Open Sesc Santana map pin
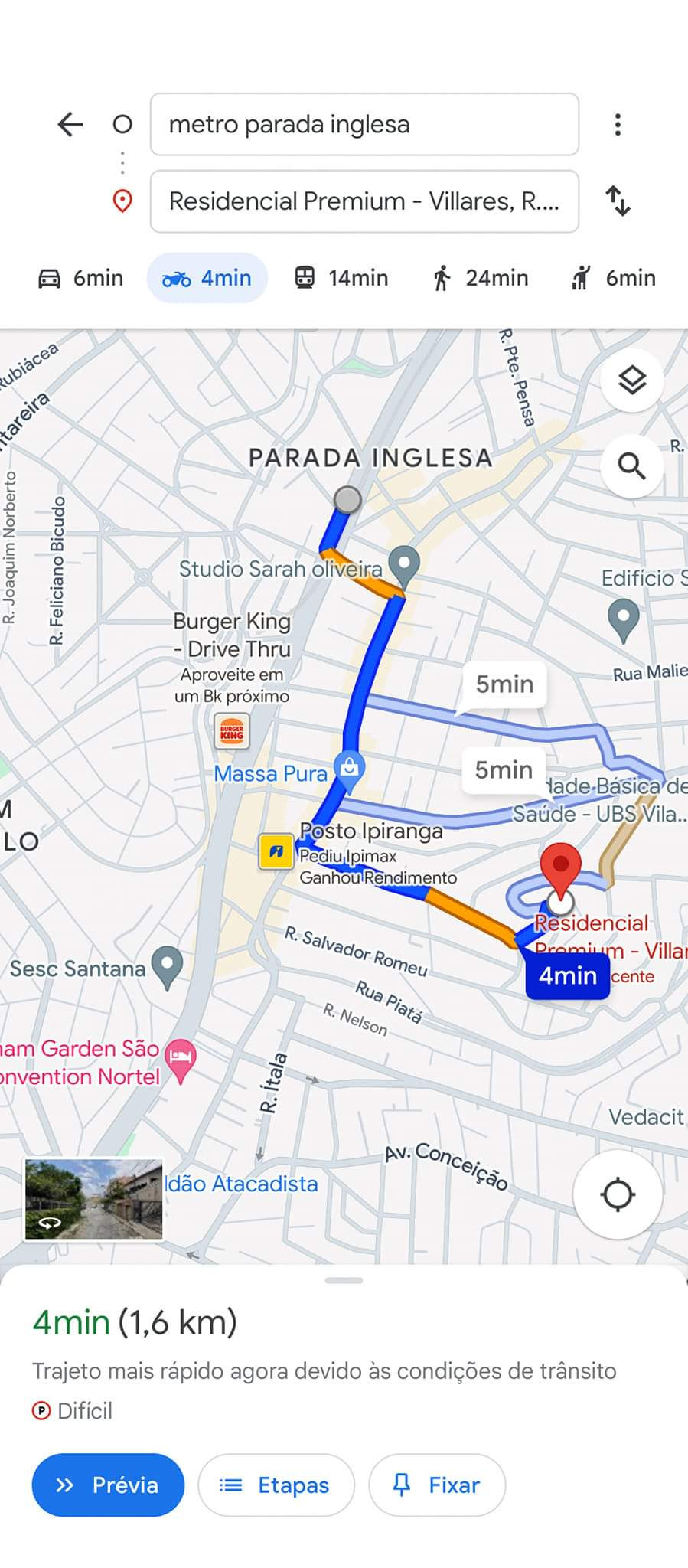 [167, 965]
